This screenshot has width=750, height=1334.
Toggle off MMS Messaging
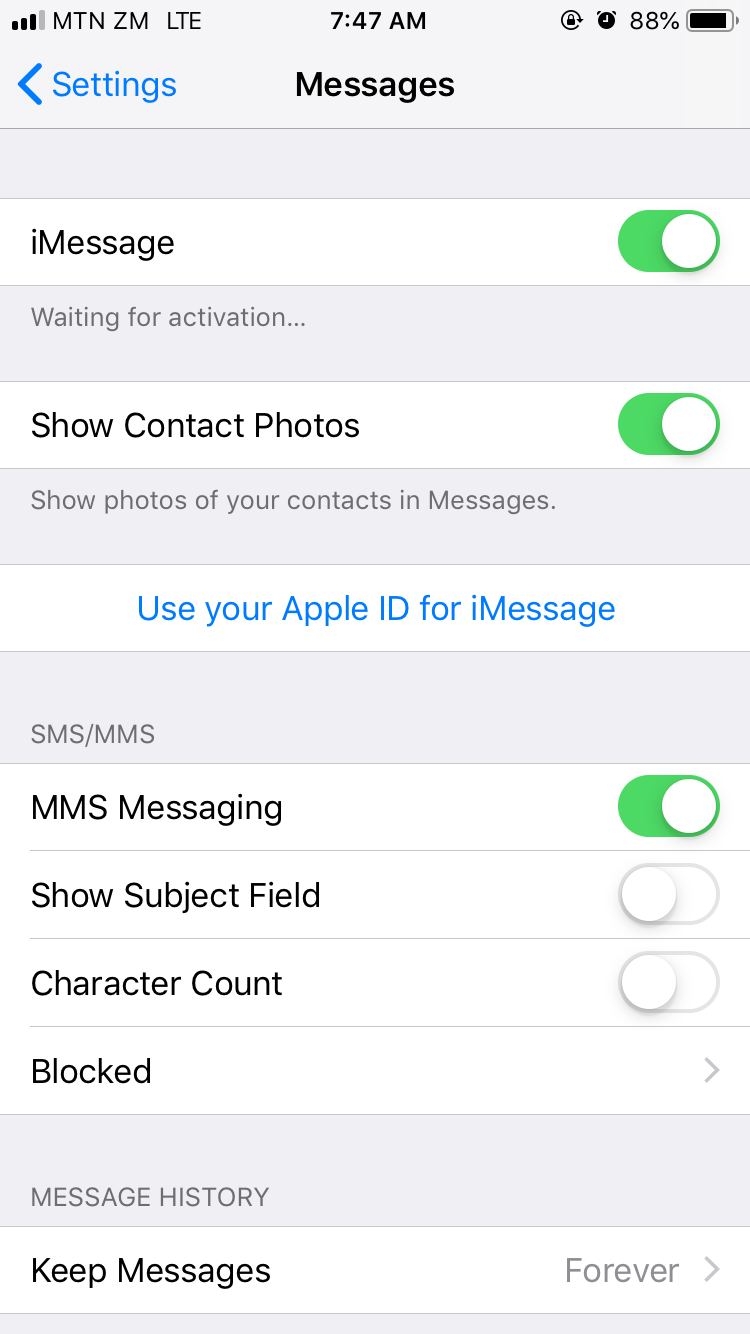(x=668, y=807)
